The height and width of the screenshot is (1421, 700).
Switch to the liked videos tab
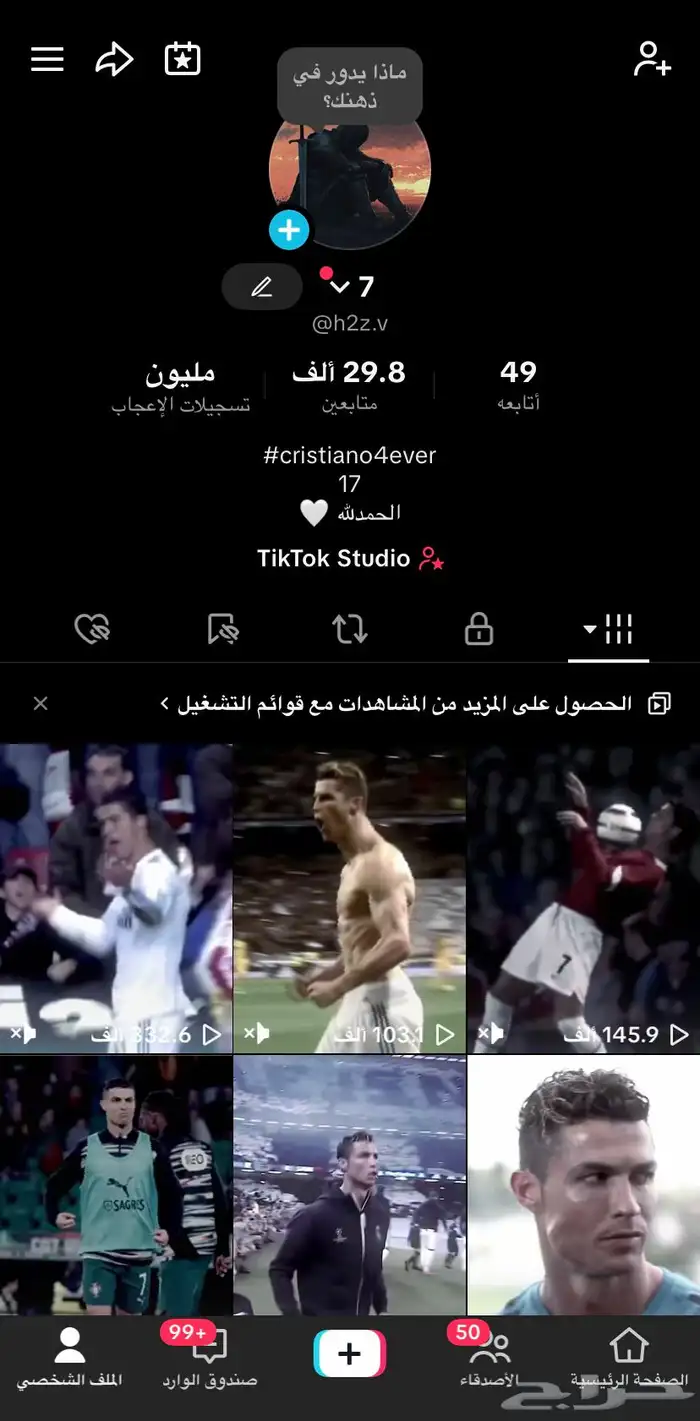click(x=92, y=630)
